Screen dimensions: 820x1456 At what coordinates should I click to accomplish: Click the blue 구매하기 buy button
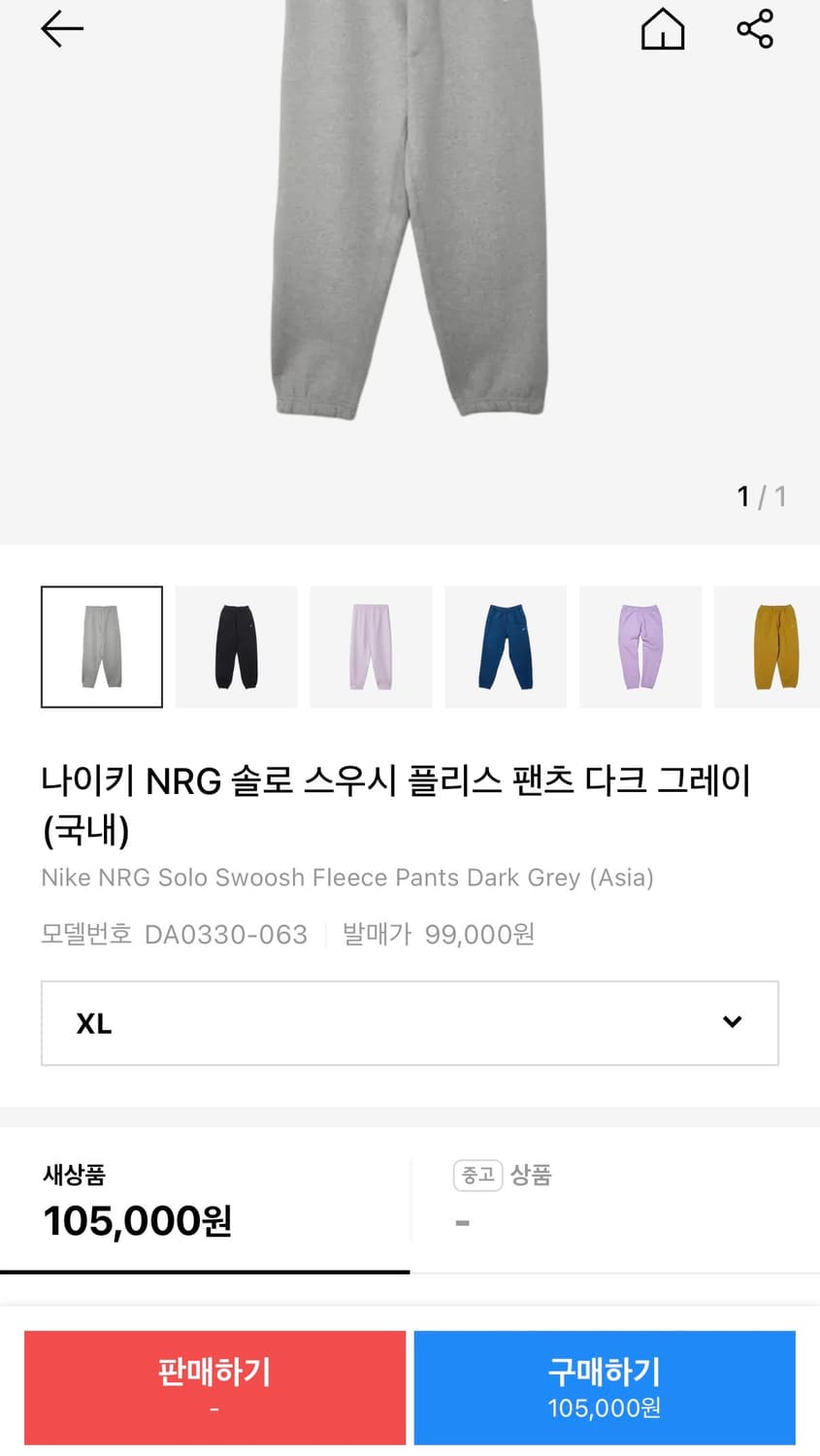click(x=605, y=1386)
